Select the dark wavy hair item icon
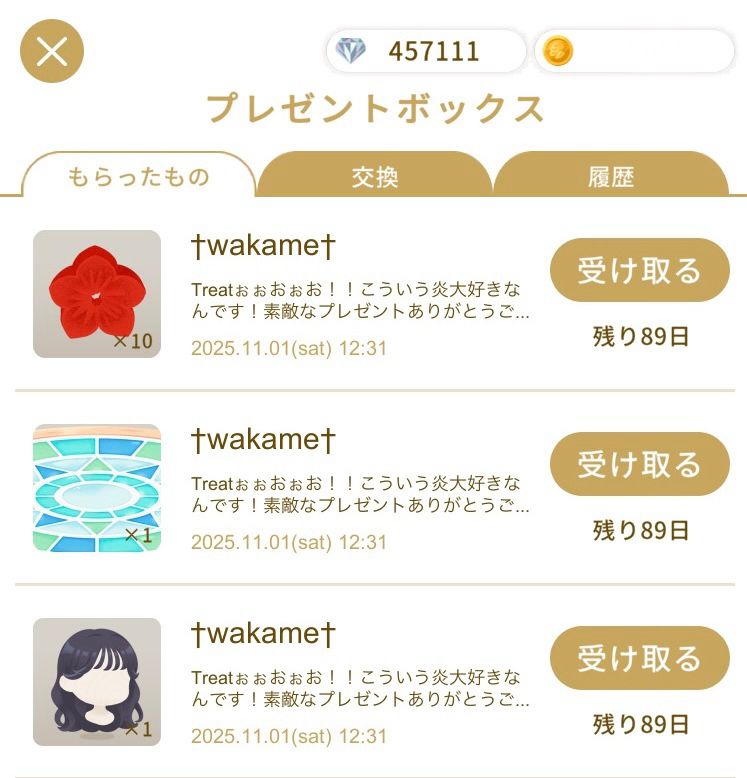747x778 pixels. pyautogui.click(x=97, y=680)
